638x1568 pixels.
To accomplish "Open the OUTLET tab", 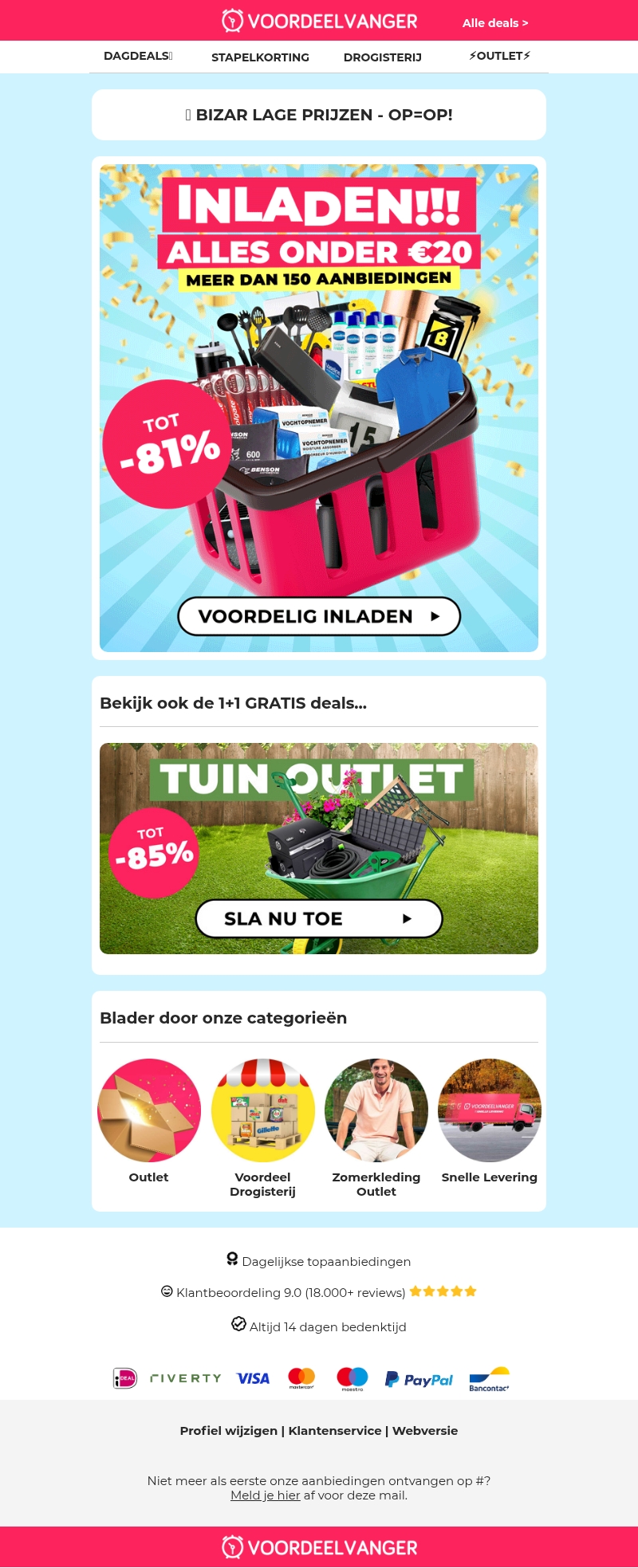I will (499, 56).
